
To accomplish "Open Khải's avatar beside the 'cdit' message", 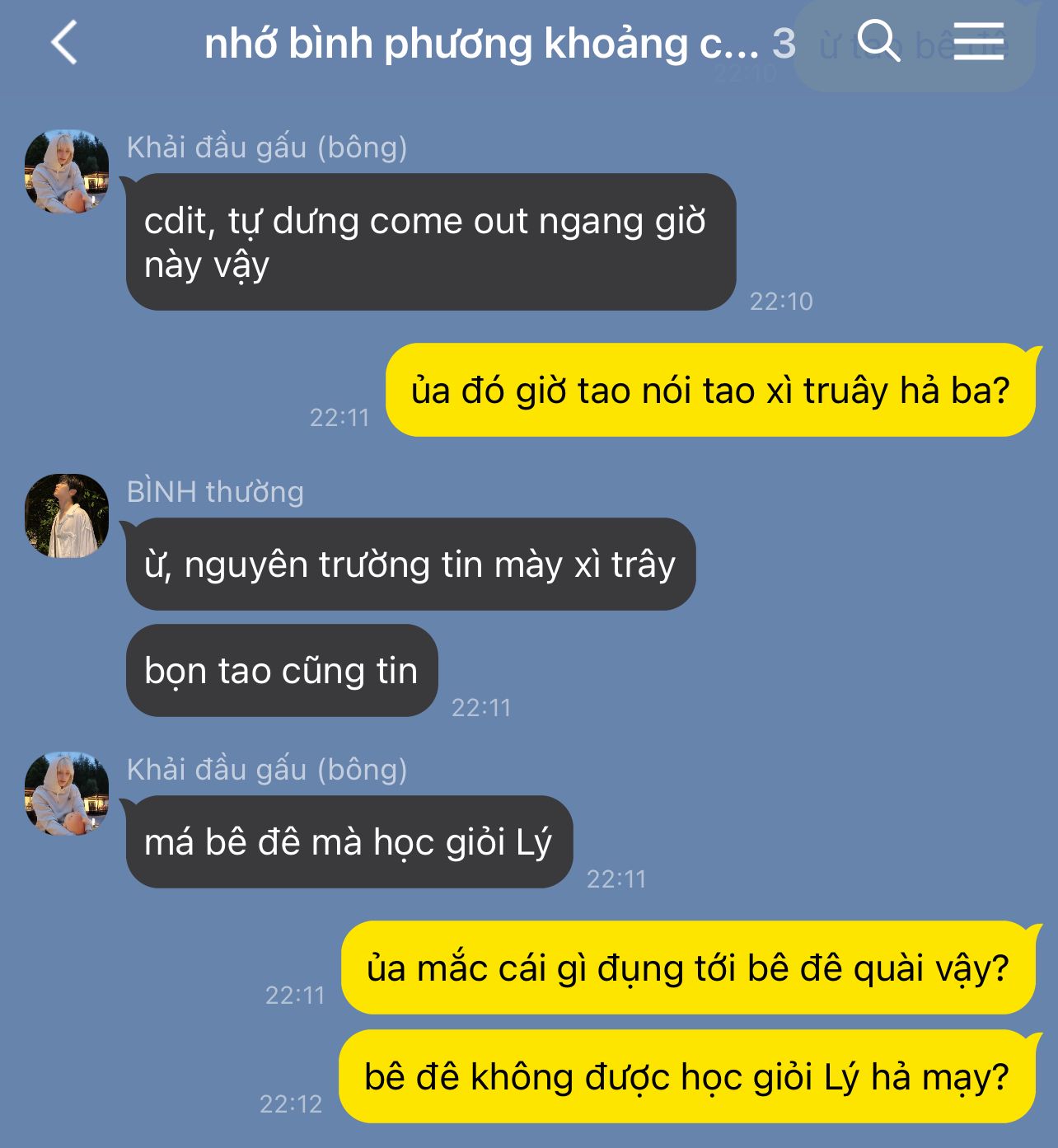I will (67, 171).
